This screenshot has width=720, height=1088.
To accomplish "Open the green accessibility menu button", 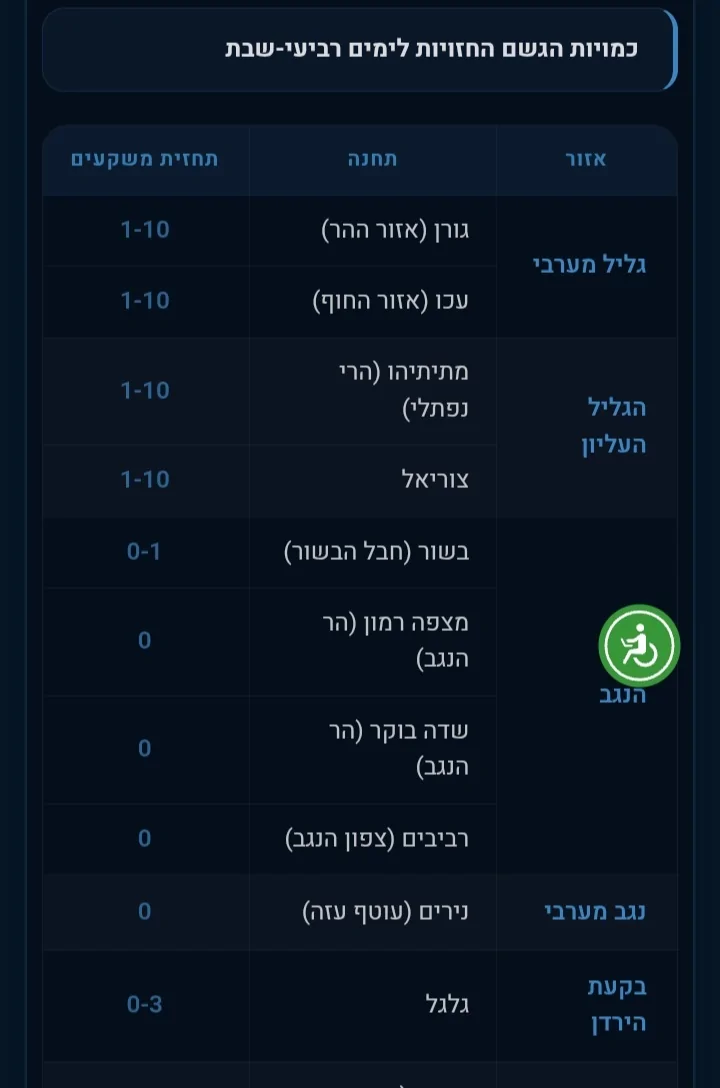I will point(639,646).
